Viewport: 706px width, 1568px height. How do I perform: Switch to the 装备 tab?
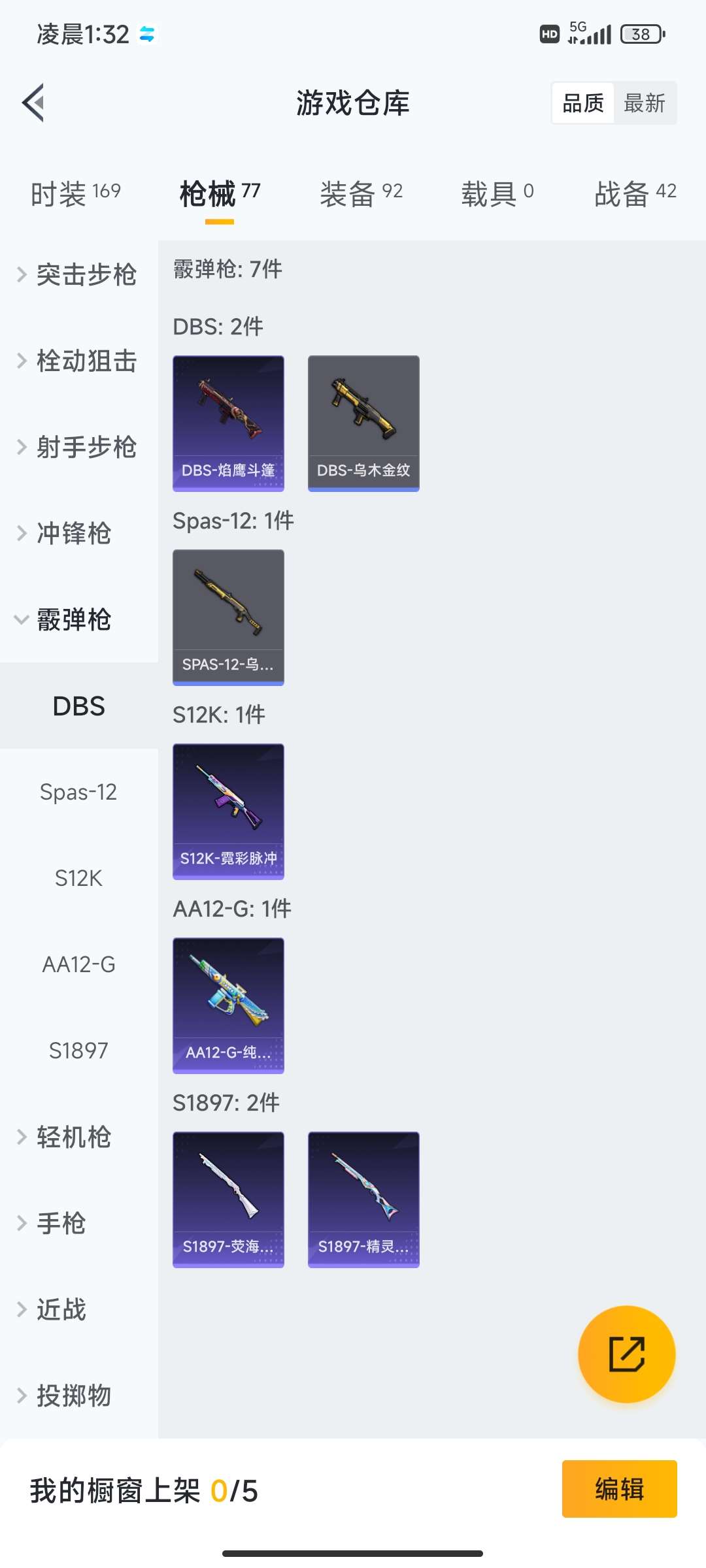tap(361, 193)
